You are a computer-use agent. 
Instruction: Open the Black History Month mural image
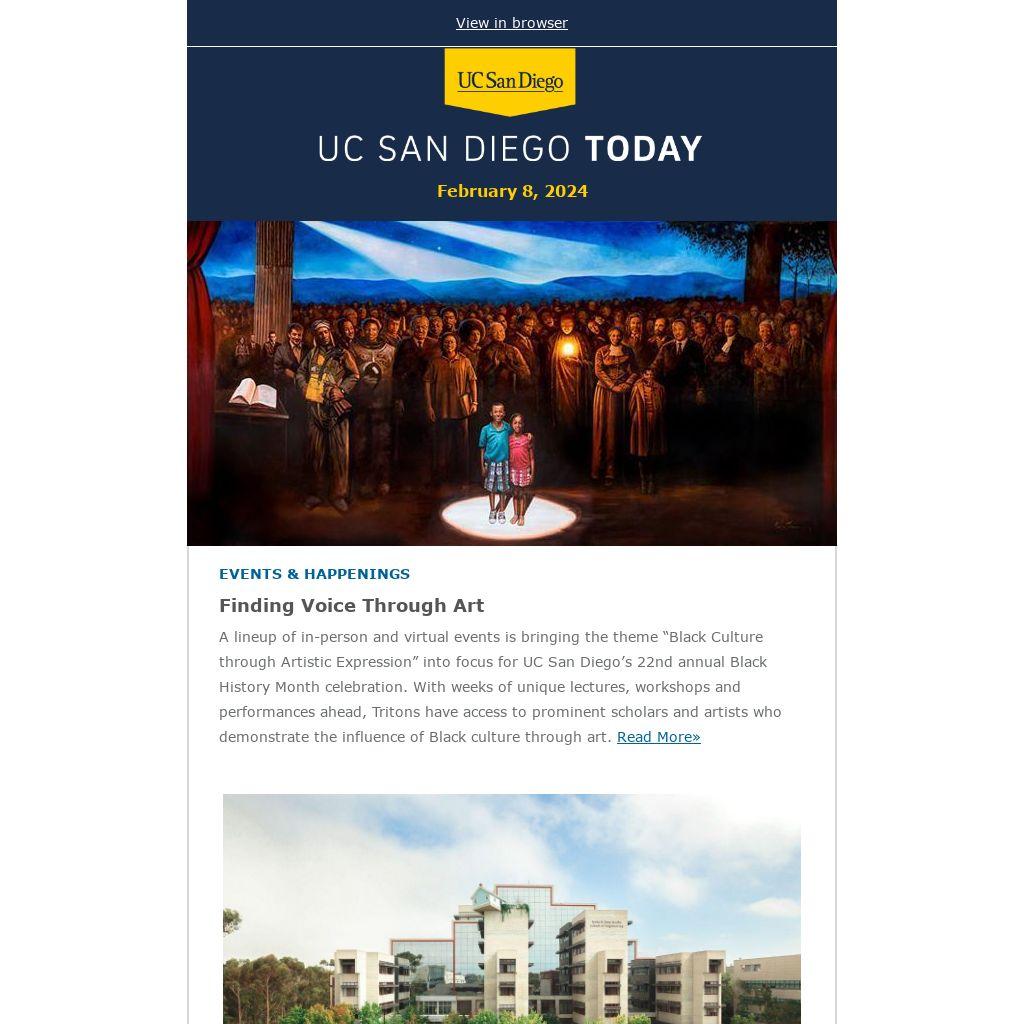point(511,383)
